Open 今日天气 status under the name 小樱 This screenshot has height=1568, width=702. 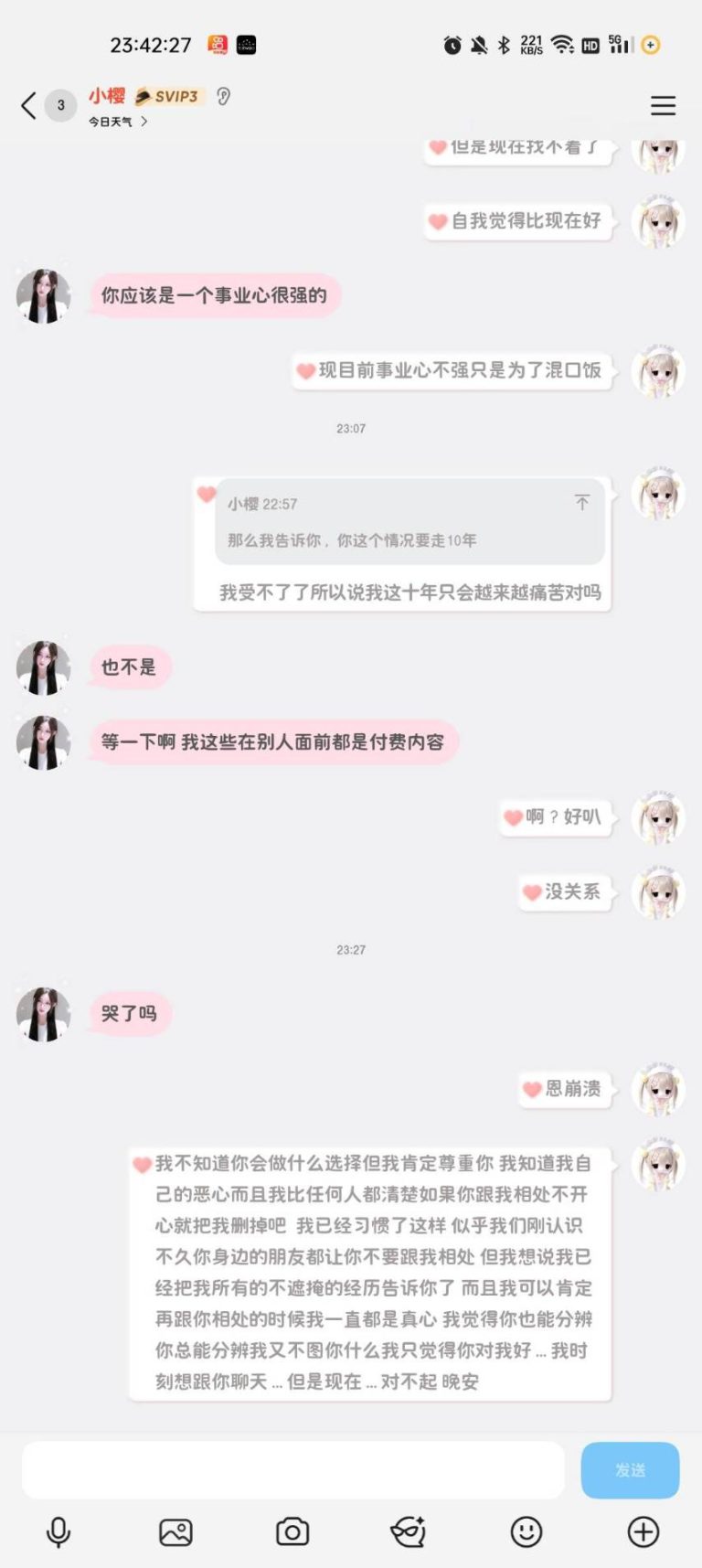click(117, 122)
